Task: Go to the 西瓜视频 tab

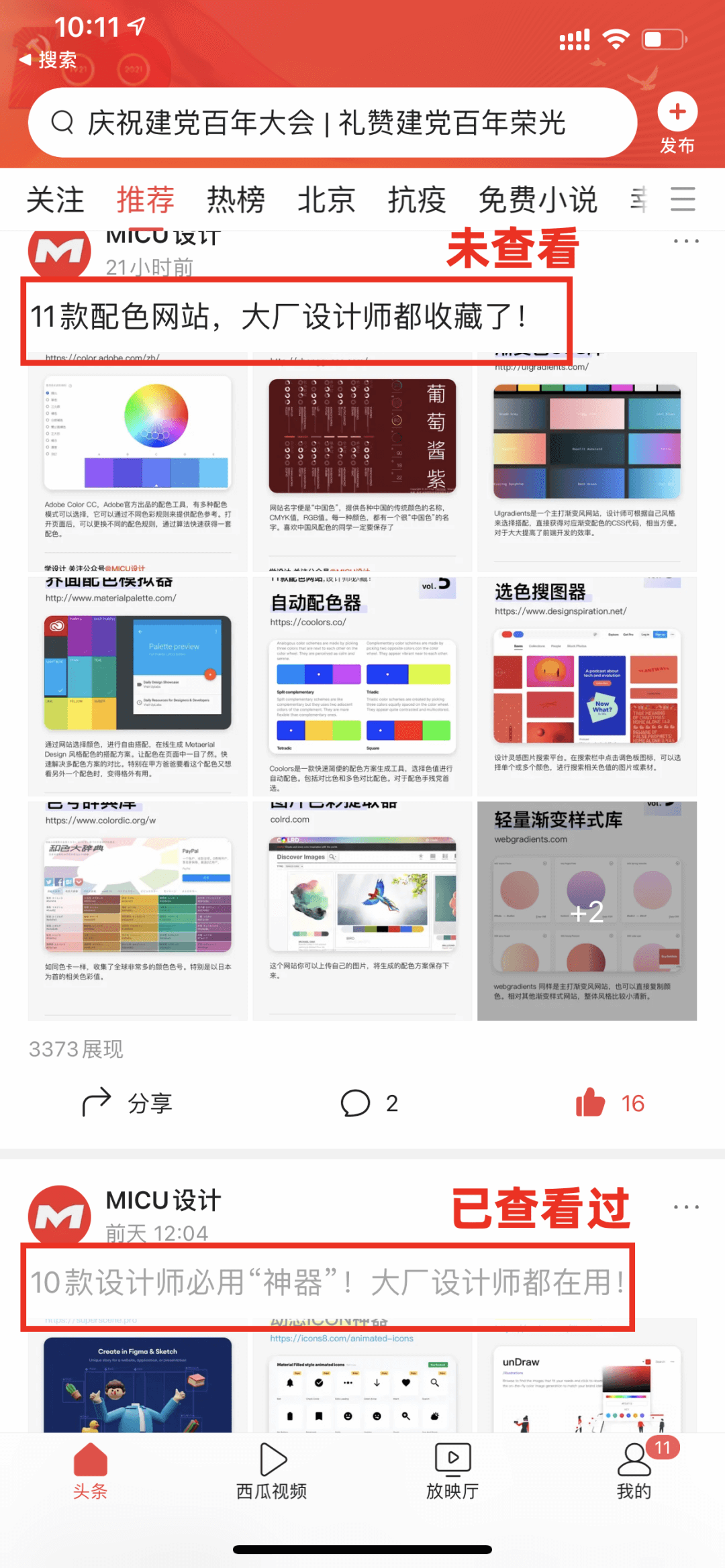Action: 271,1472
